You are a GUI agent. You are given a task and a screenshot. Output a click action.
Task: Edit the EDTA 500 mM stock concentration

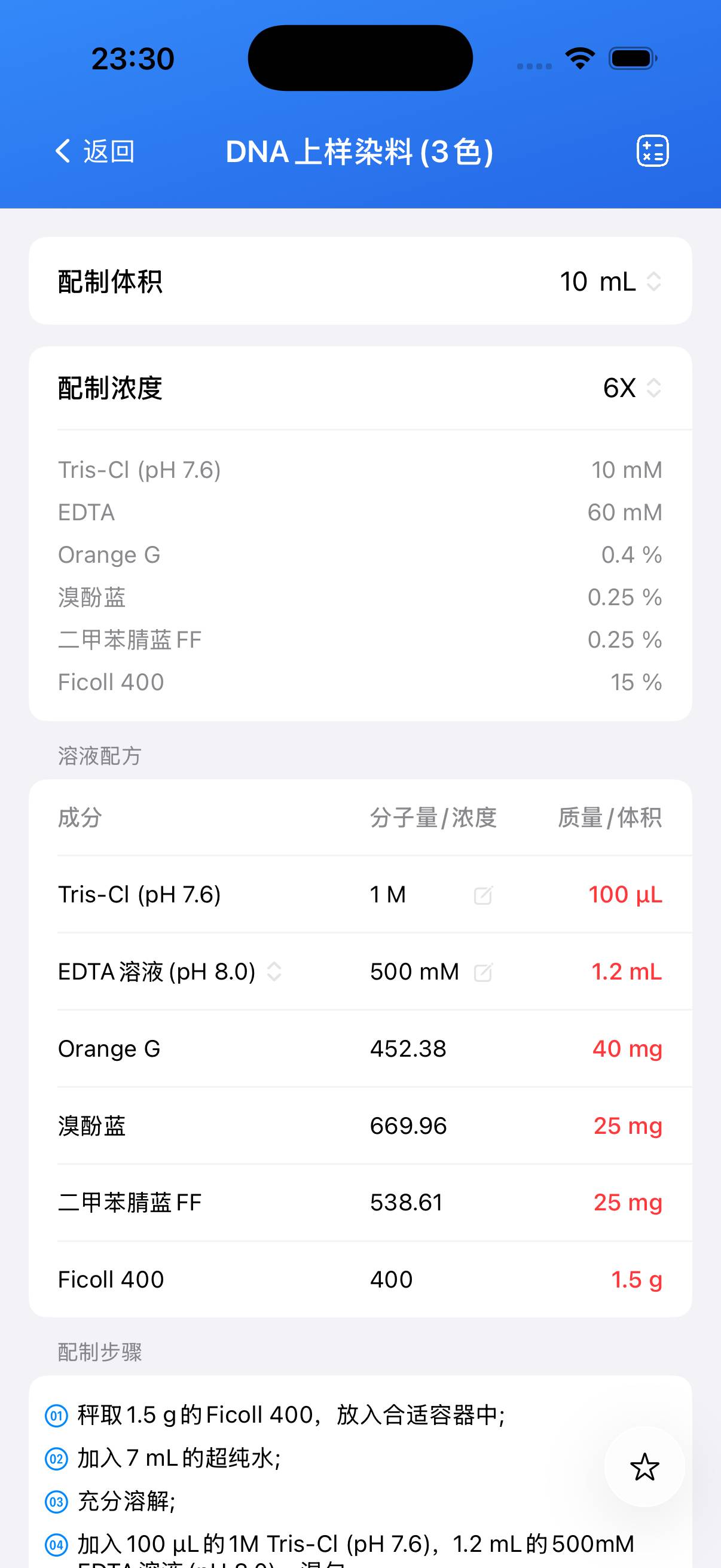coord(482,973)
